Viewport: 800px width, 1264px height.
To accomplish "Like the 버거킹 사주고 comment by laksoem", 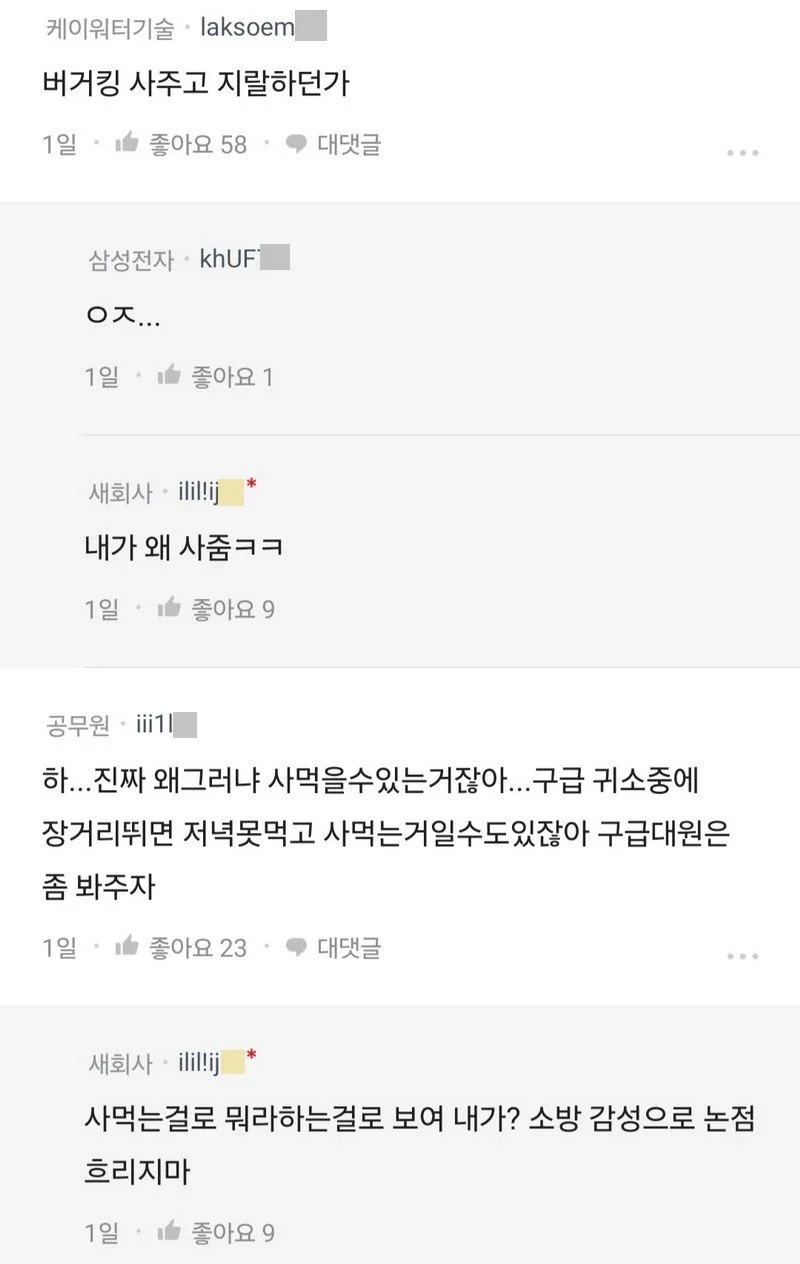I will 127,144.
